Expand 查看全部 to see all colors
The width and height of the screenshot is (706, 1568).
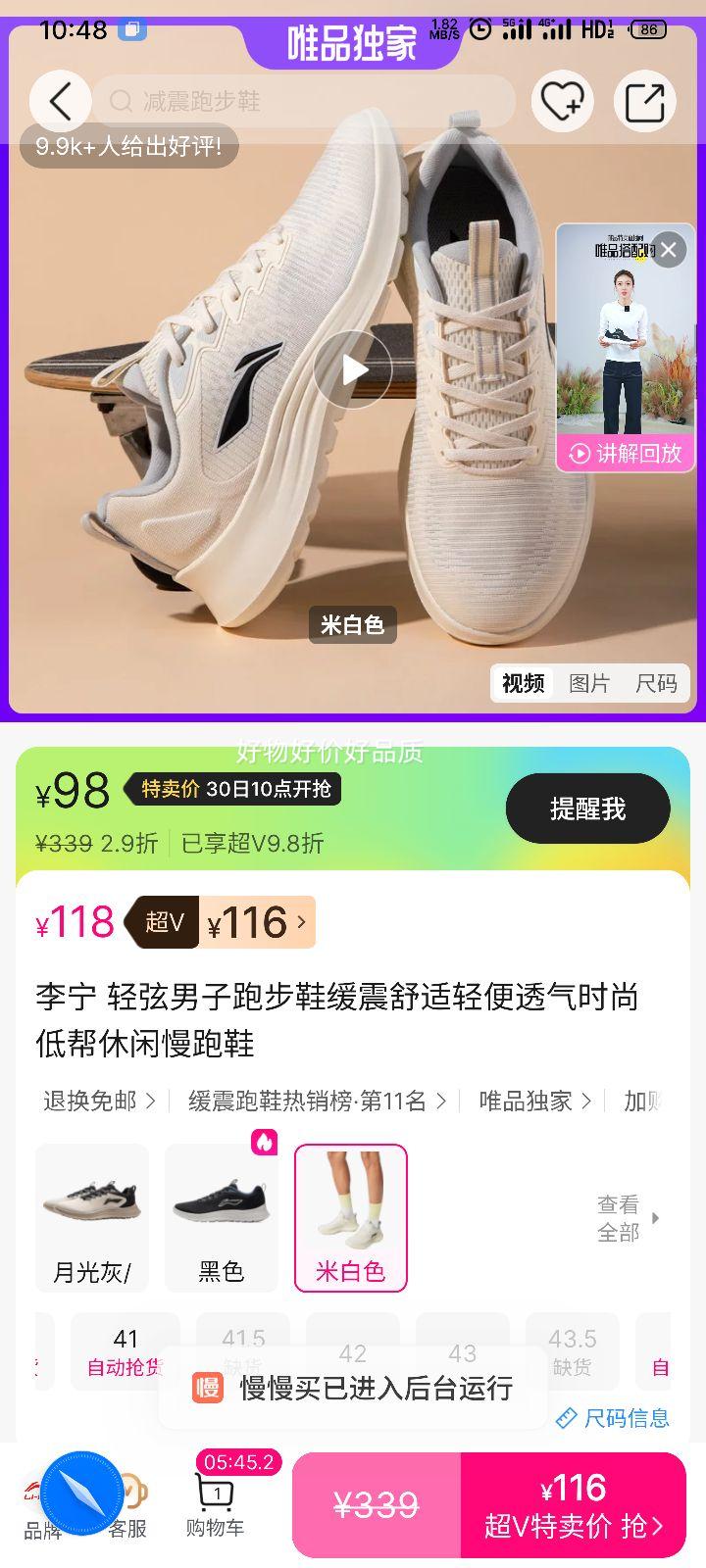(622, 1218)
